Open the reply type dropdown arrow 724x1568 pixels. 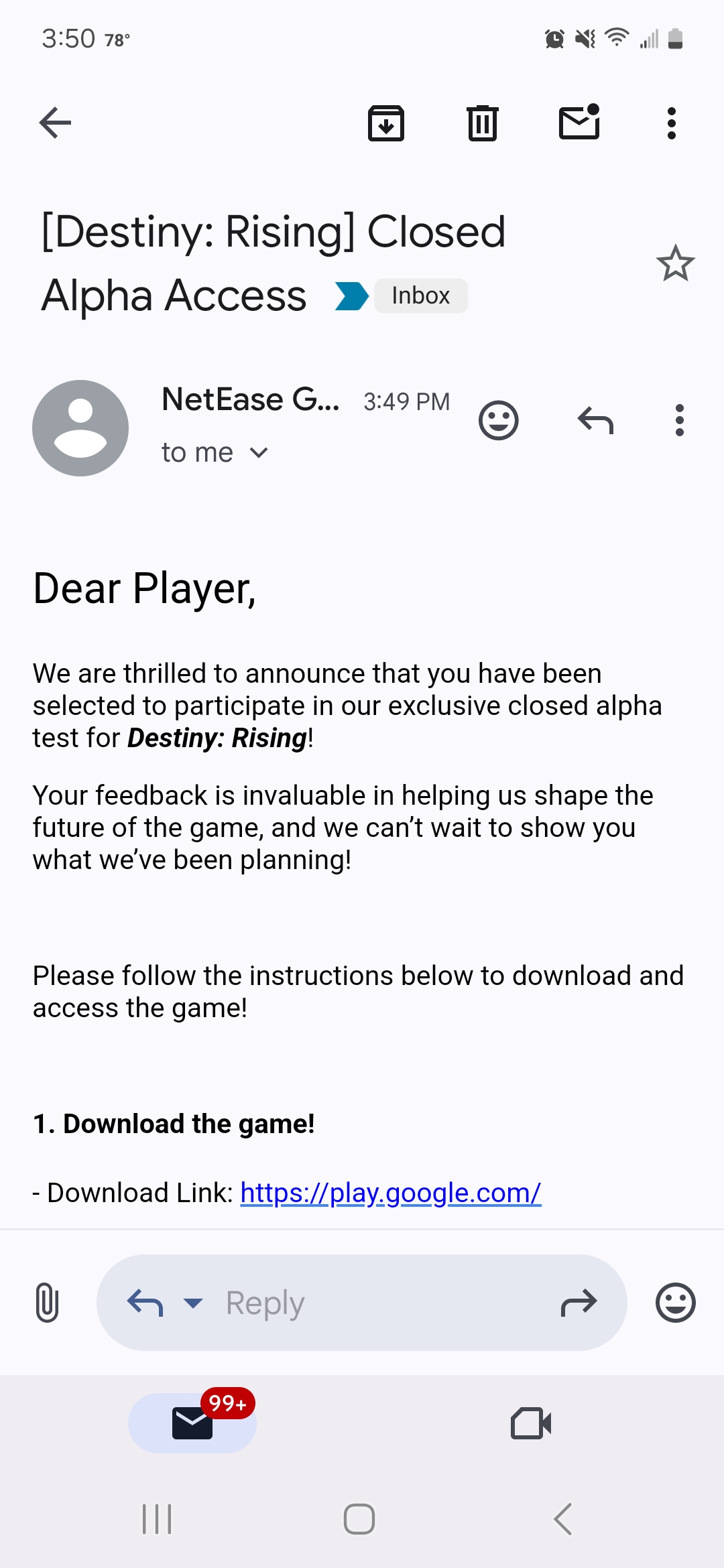click(x=193, y=1303)
